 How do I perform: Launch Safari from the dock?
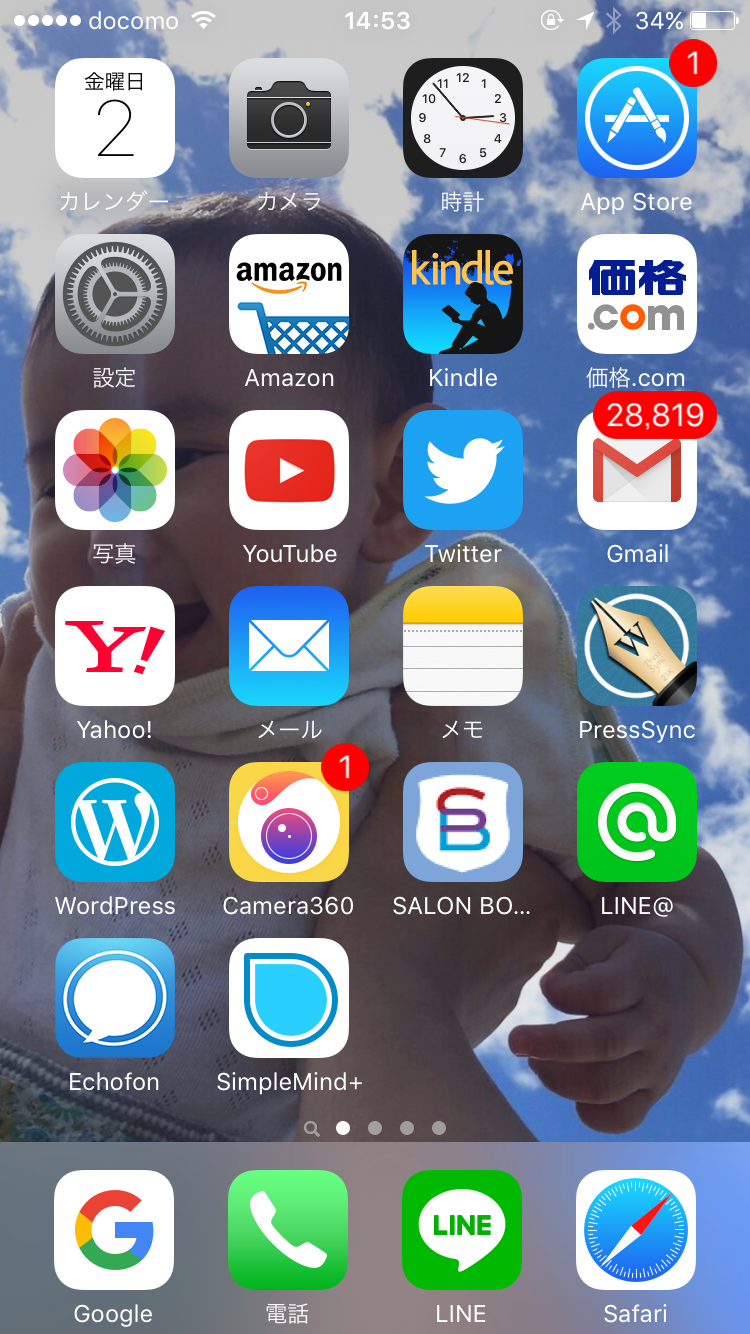click(636, 1230)
